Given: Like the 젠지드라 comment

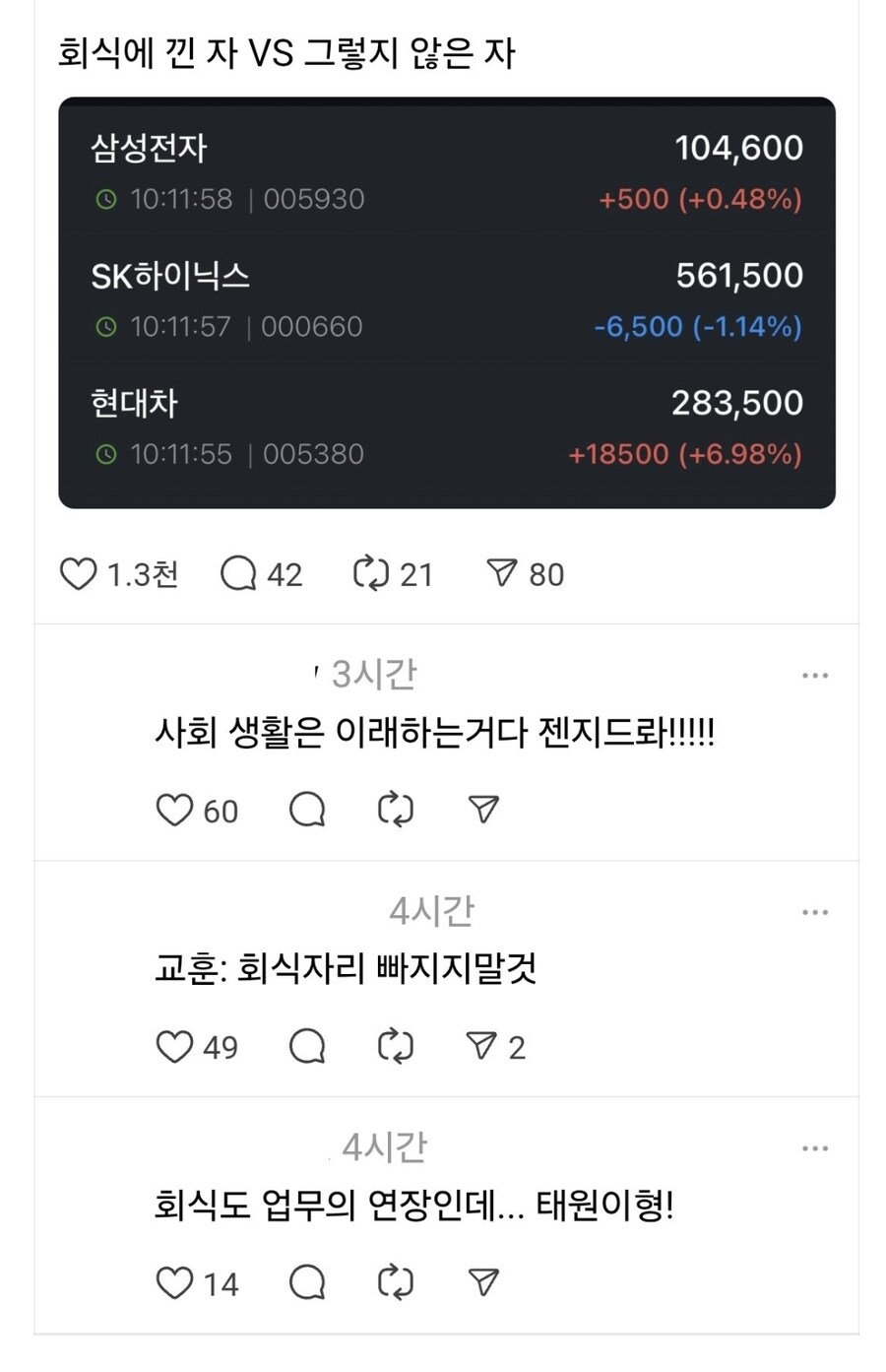Looking at the screenshot, I should coord(174,810).
